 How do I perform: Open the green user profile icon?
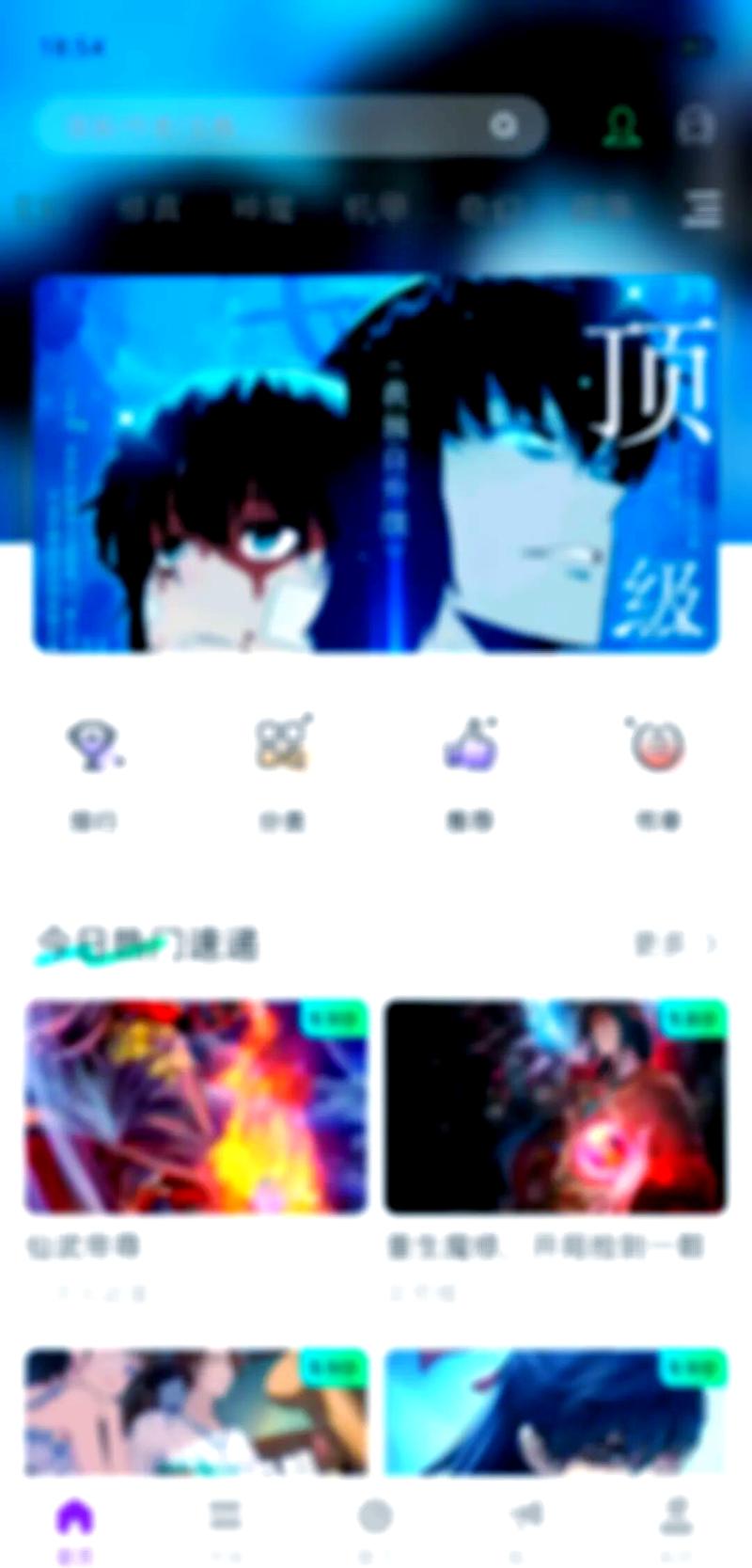(x=621, y=126)
